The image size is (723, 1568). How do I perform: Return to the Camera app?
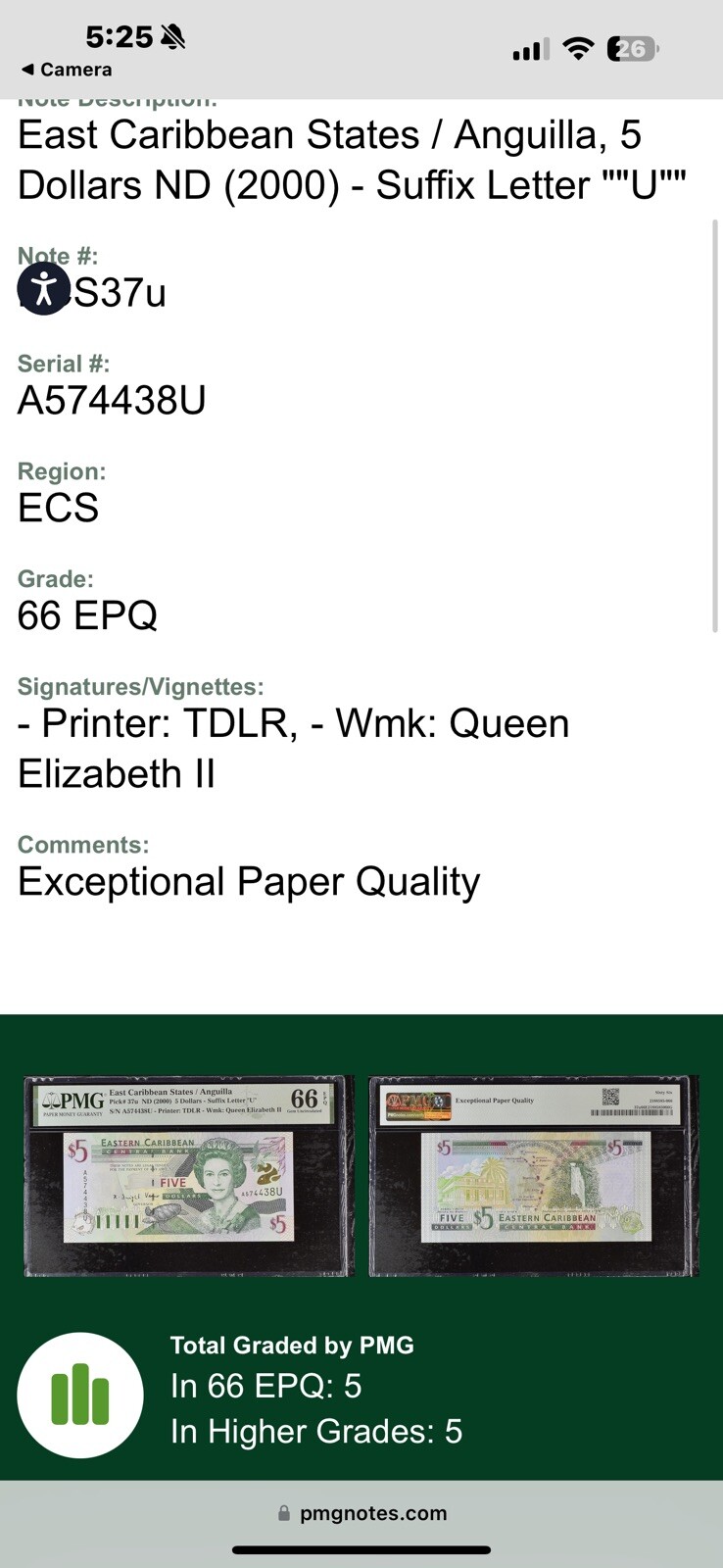point(67,70)
